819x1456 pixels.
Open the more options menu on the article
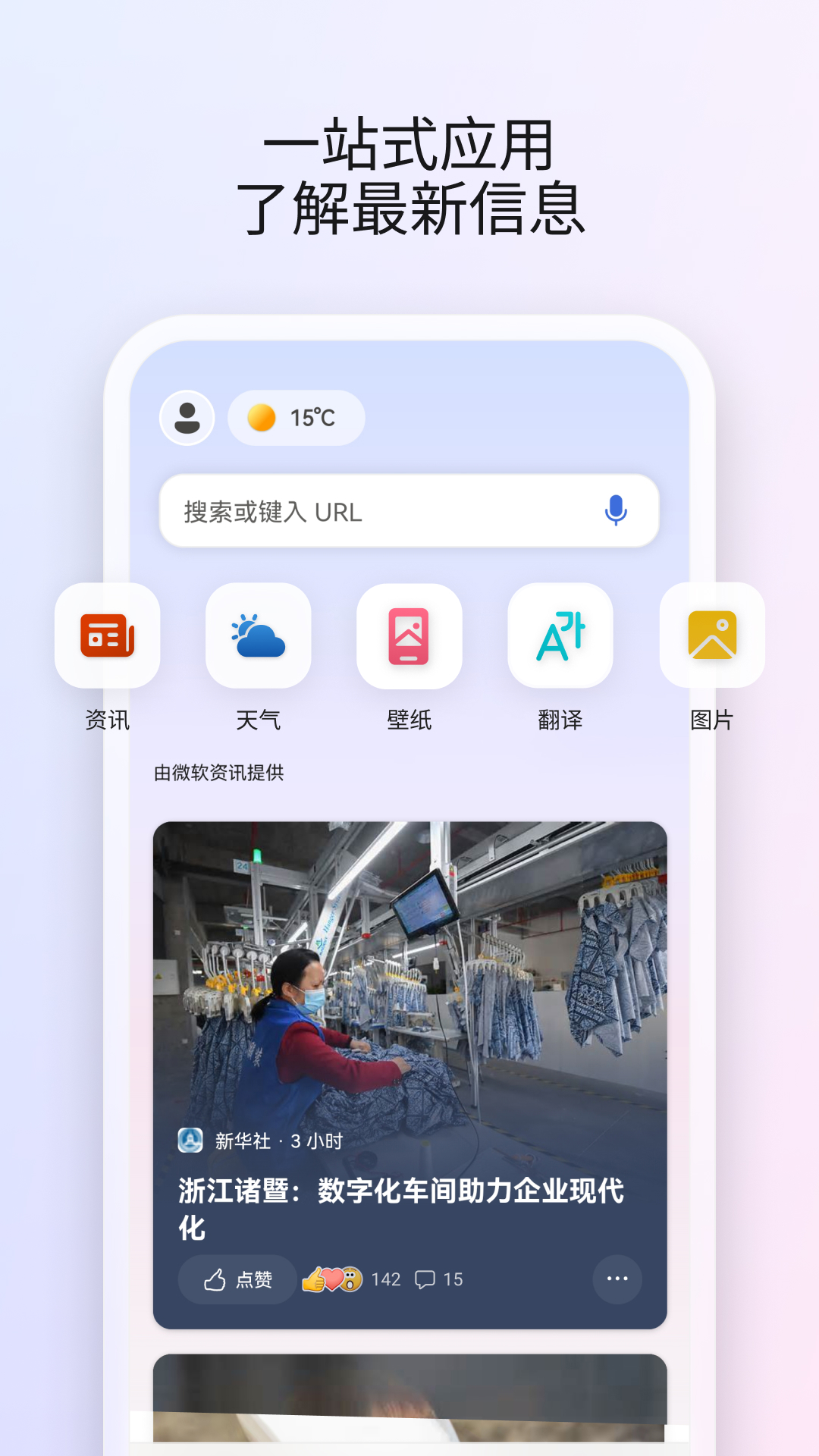[x=617, y=1279]
